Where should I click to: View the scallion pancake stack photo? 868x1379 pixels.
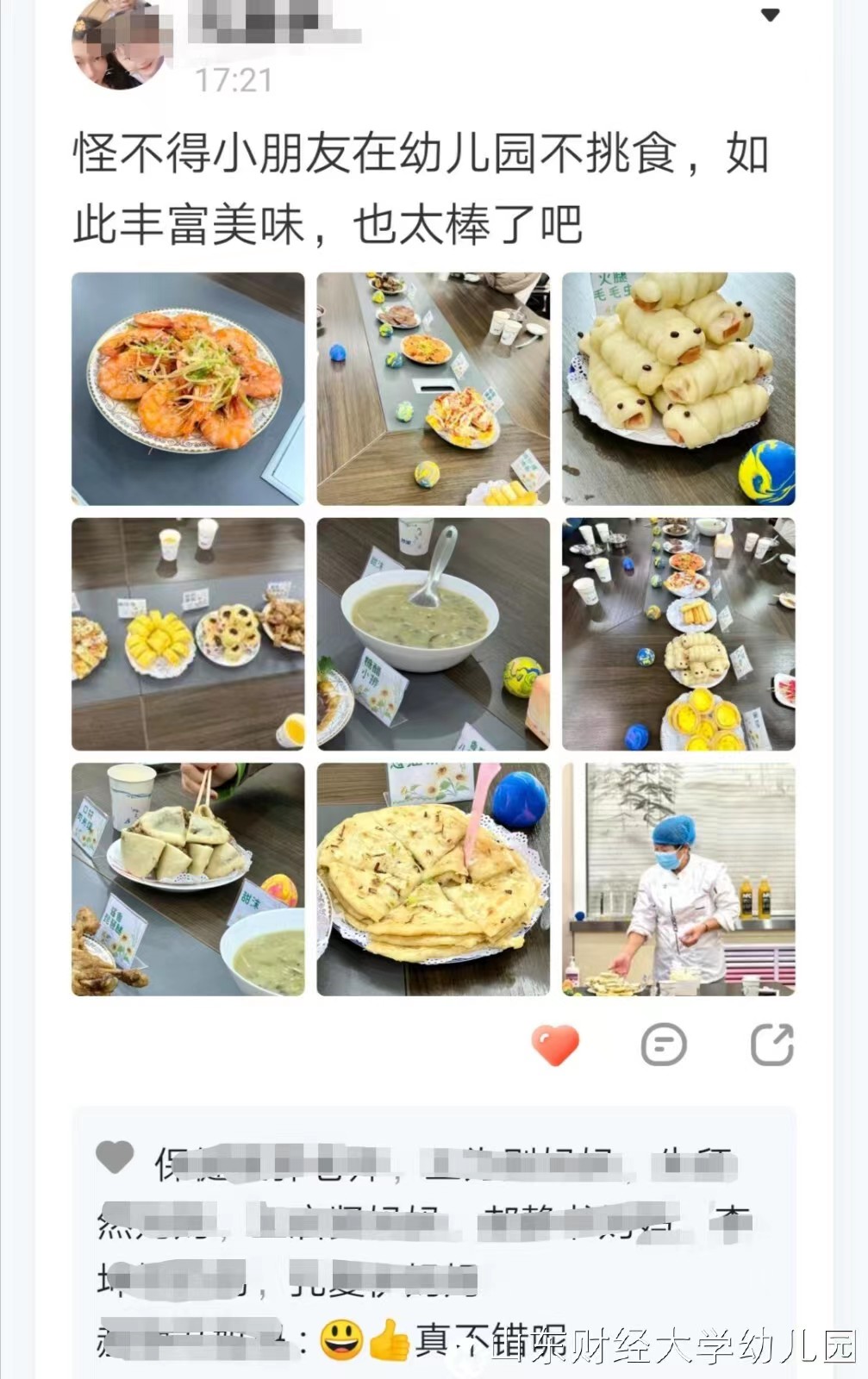point(433,879)
